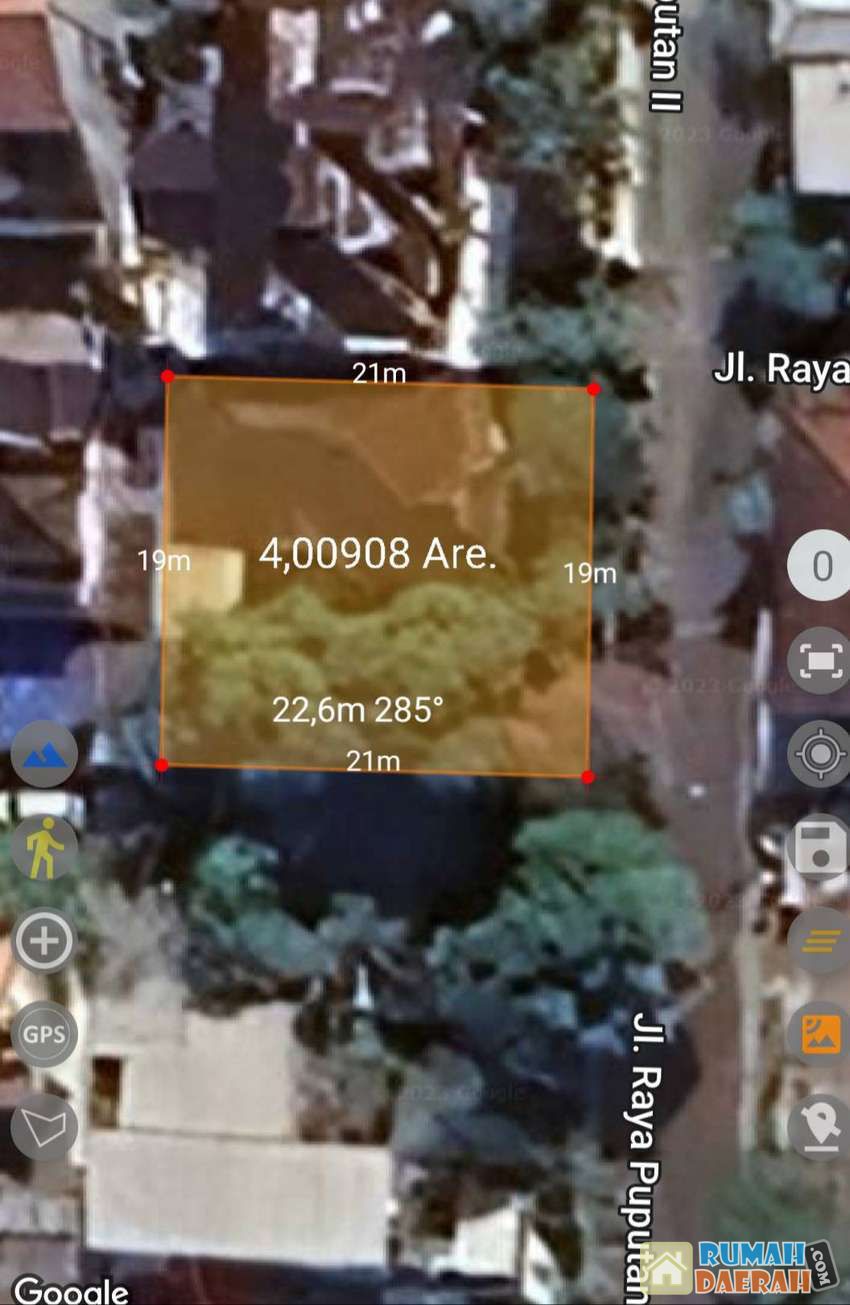Tap the frame icon to fit view

[x=819, y=661]
